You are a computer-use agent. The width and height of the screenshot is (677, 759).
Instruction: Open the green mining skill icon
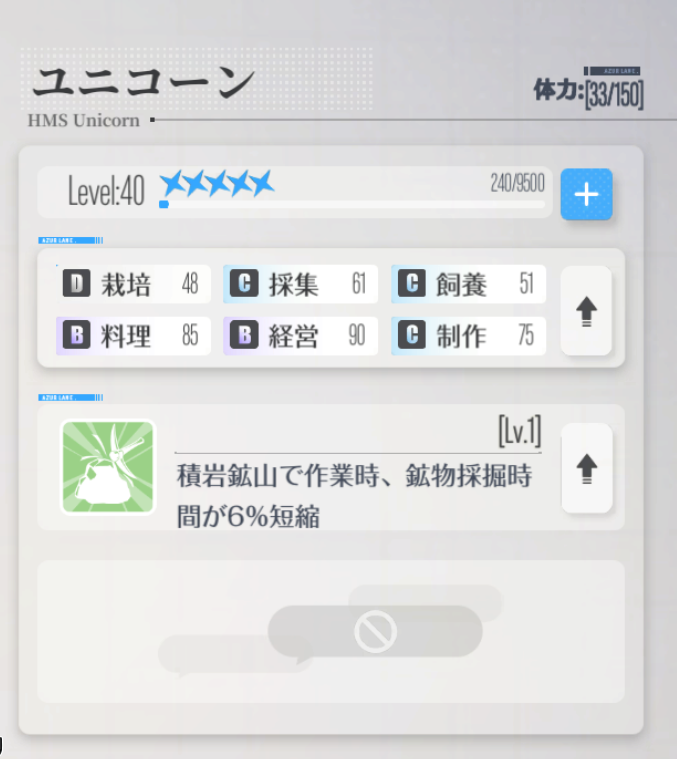[x=108, y=467]
